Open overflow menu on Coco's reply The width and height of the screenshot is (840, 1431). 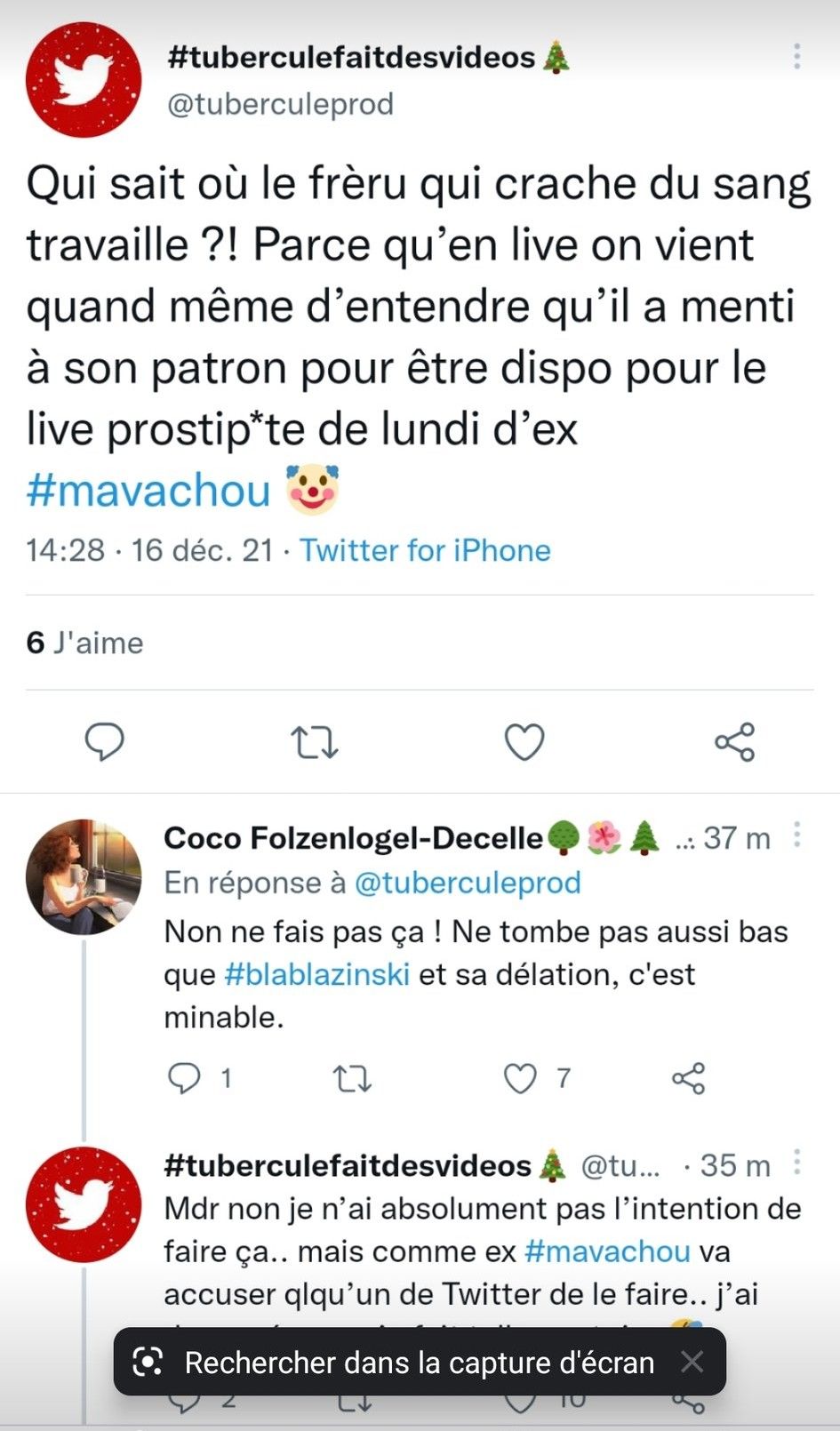pyautogui.click(x=797, y=835)
